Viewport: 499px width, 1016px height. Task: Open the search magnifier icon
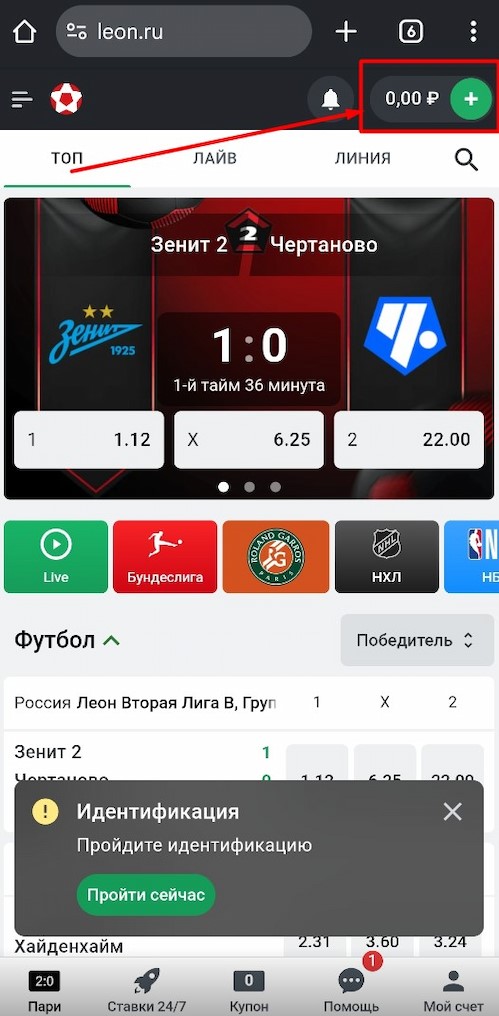pyautogui.click(x=466, y=159)
